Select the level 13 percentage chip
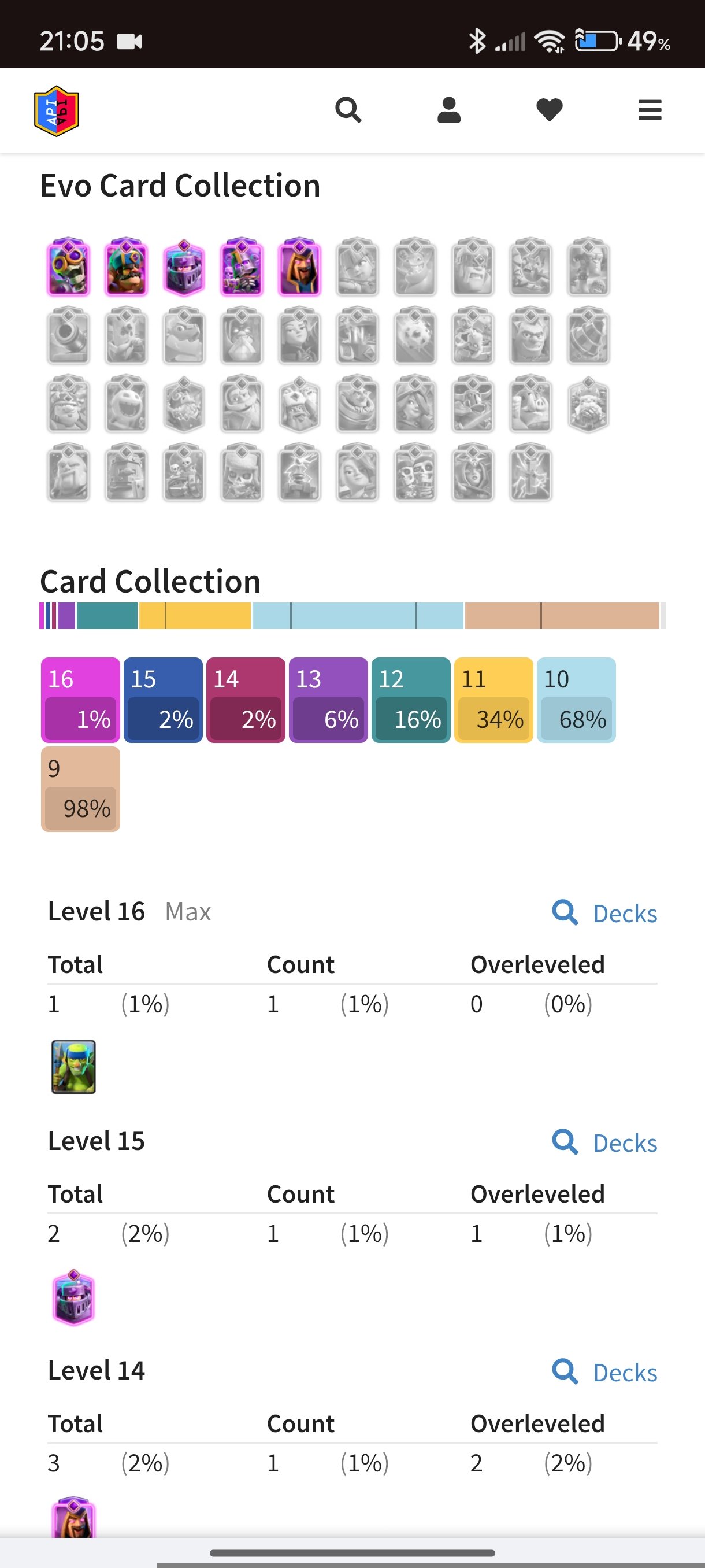Screen dimensions: 705x1568 click(x=328, y=700)
